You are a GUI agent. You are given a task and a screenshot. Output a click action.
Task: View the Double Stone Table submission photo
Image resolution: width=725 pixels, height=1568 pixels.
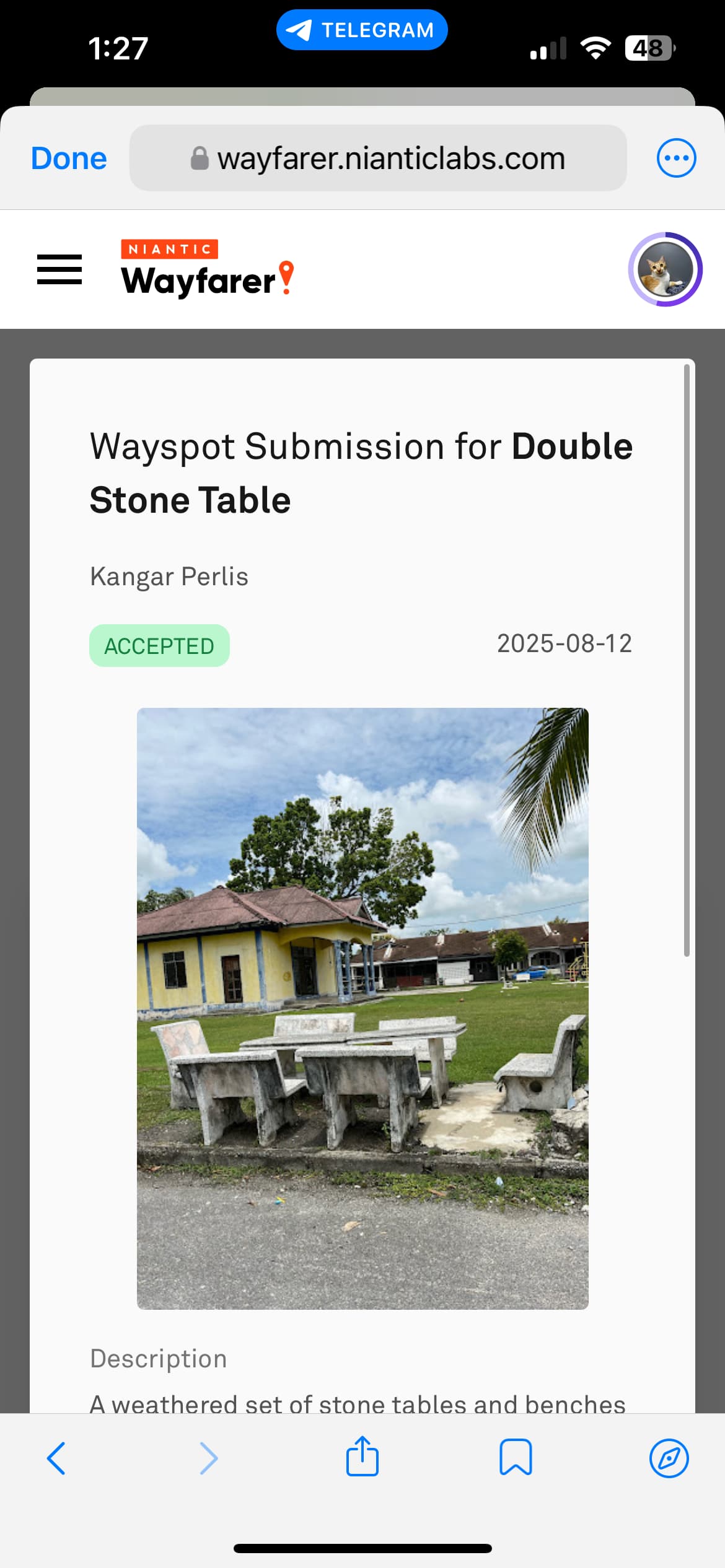pos(362,1009)
